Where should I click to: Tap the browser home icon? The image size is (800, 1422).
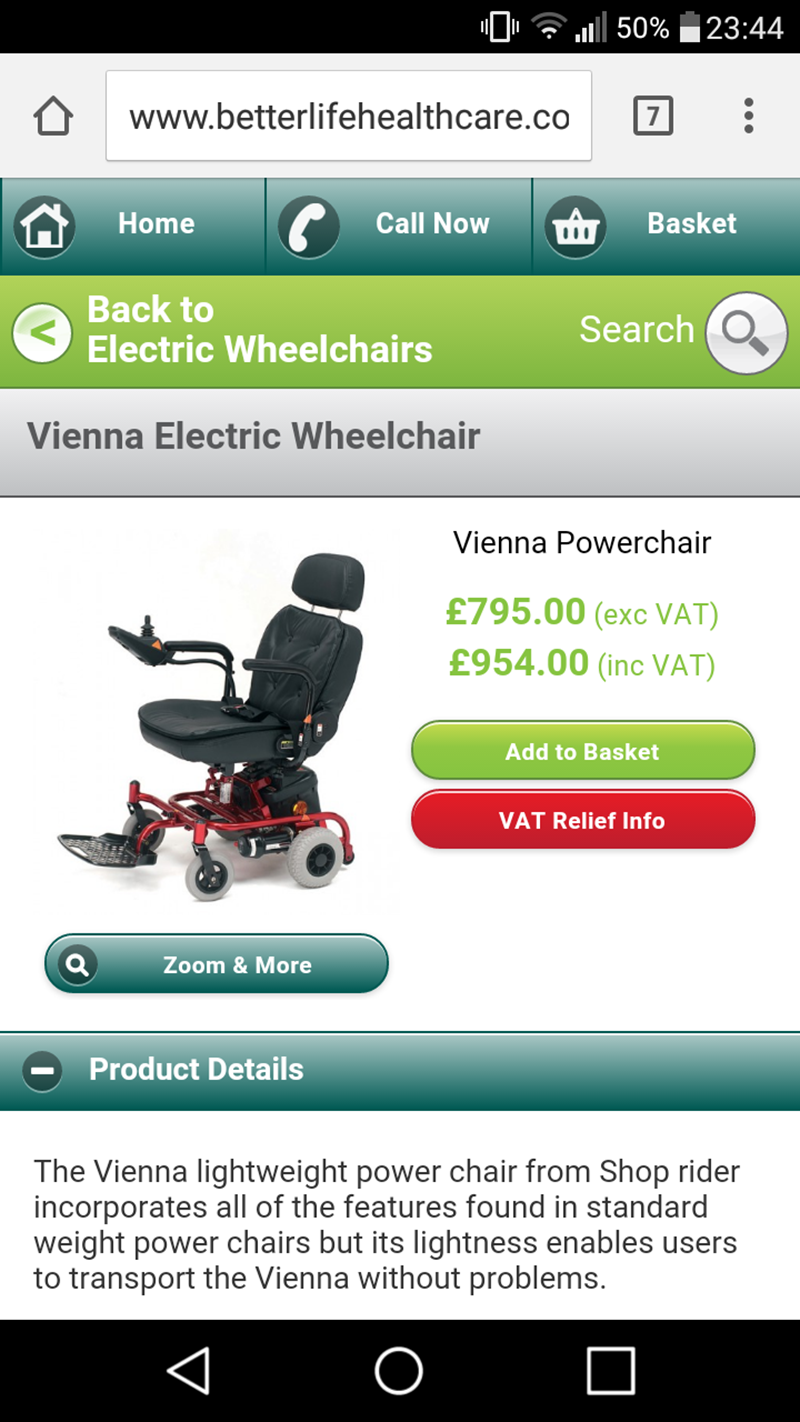tap(53, 117)
